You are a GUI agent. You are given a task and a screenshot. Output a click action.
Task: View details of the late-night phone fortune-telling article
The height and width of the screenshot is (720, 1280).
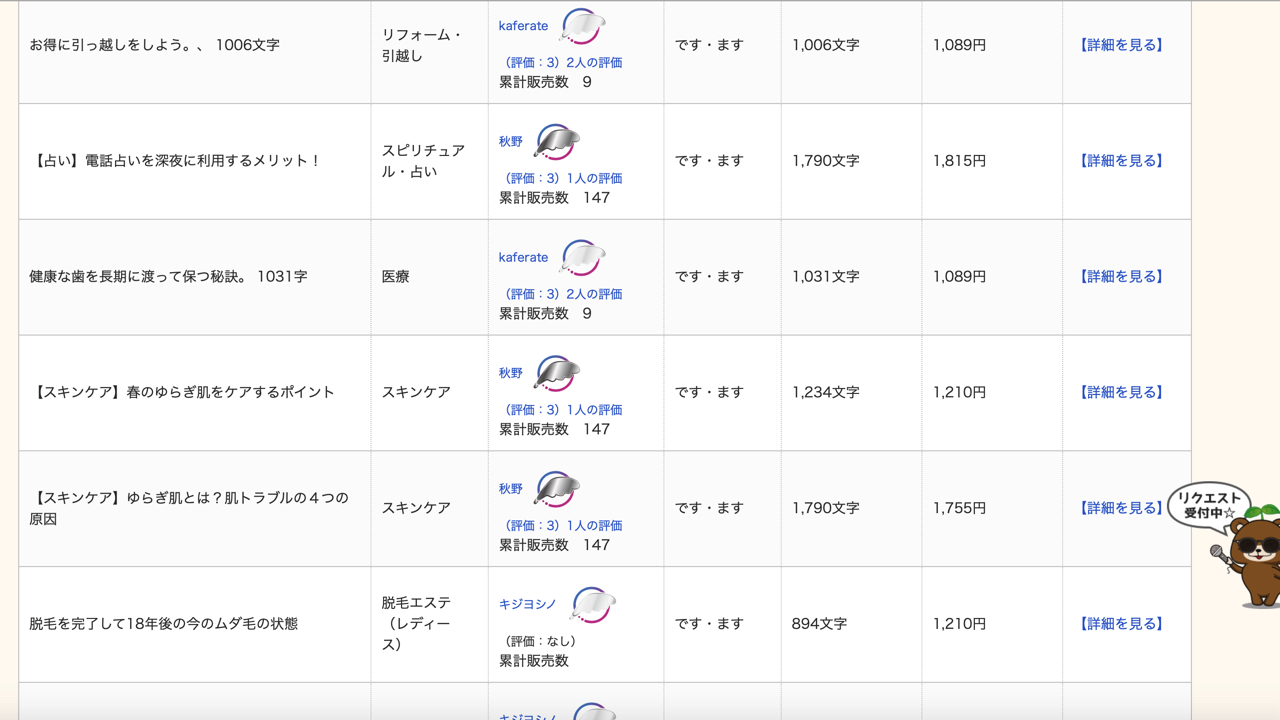point(1120,161)
